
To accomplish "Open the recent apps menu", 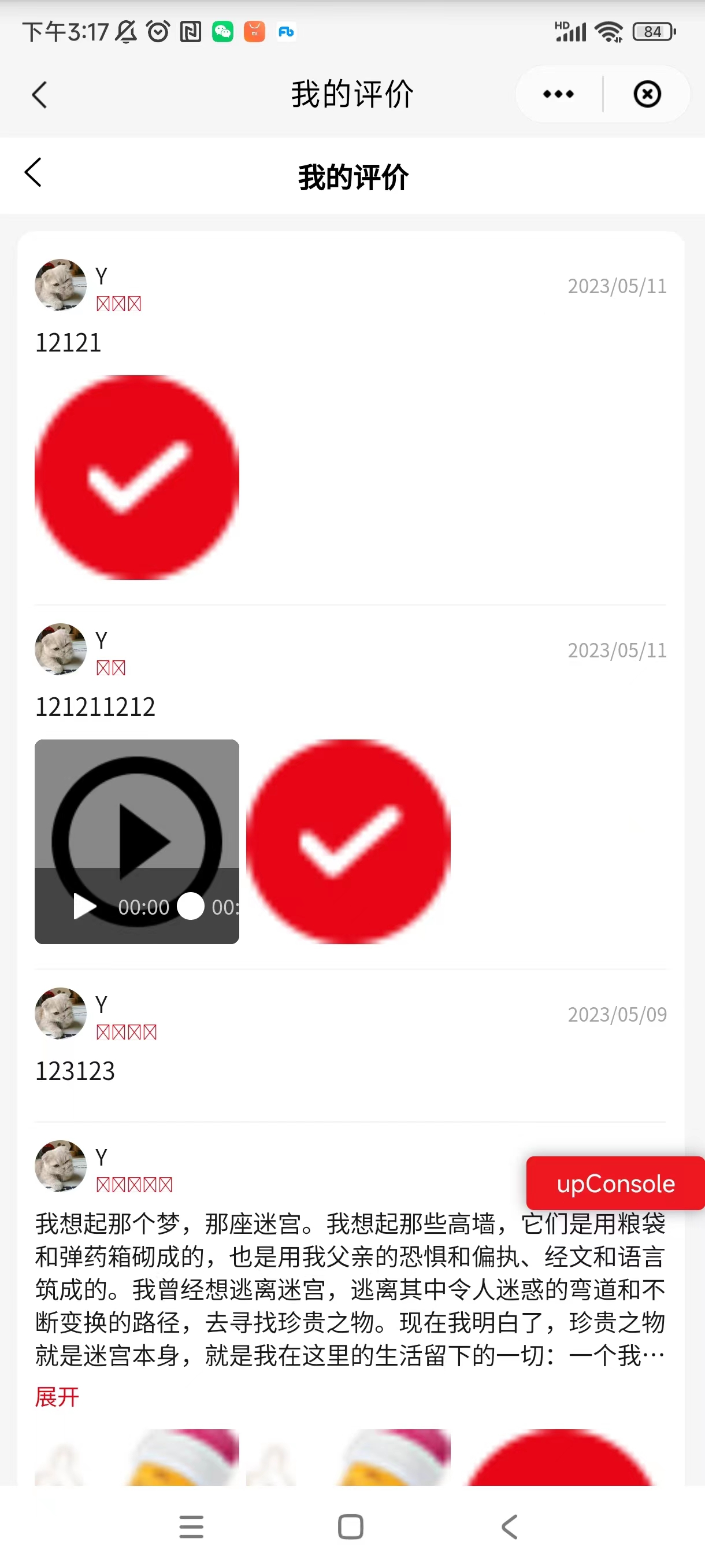I will click(191, 1526).
